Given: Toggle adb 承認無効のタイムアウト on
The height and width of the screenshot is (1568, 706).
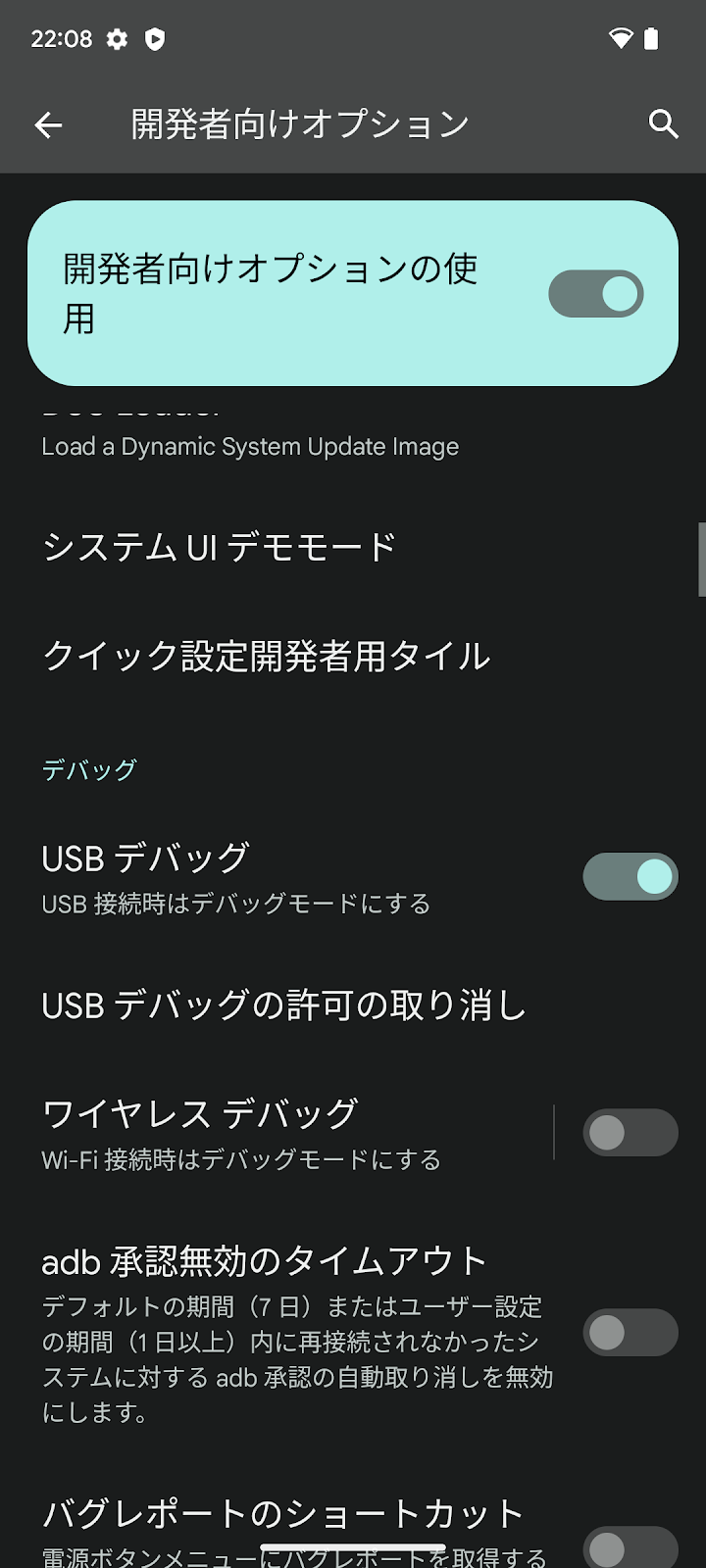Looking at the screenshot, I should 630,1333.
